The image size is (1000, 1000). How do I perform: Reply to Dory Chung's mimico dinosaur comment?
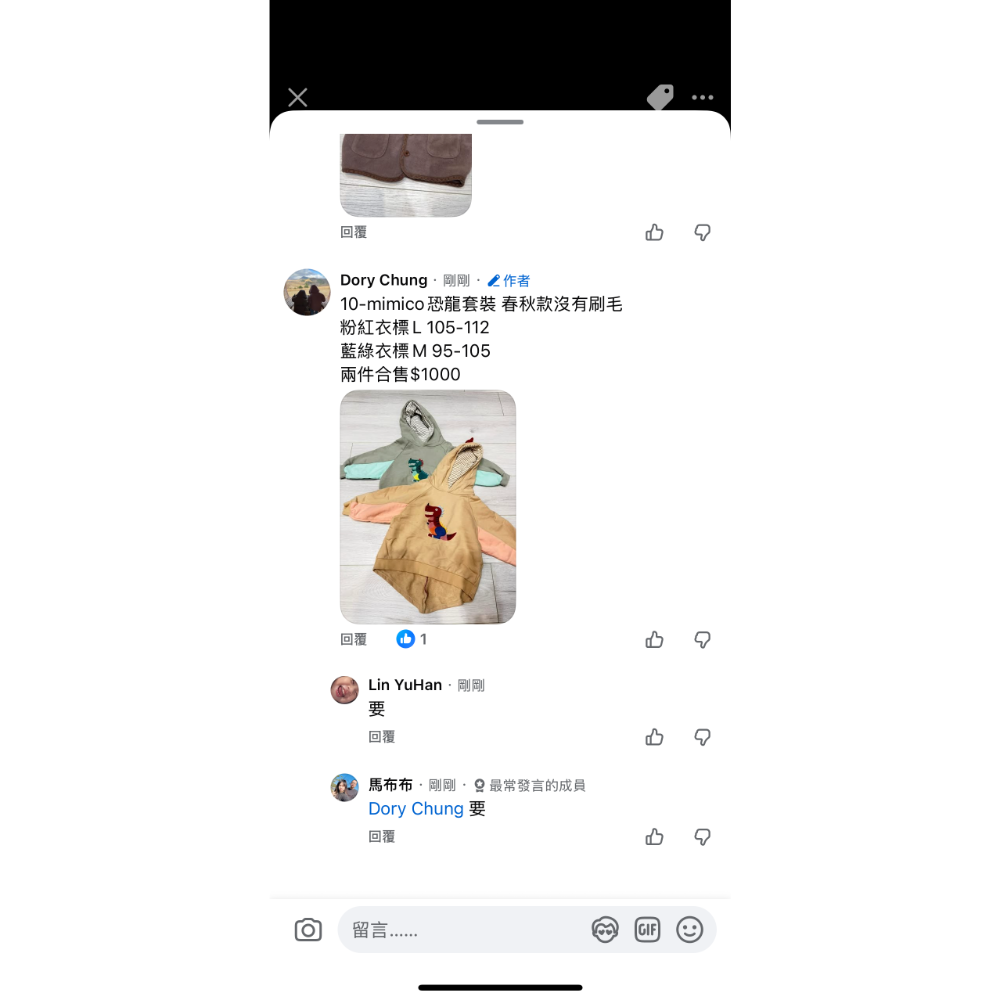(x=354, y=639)
